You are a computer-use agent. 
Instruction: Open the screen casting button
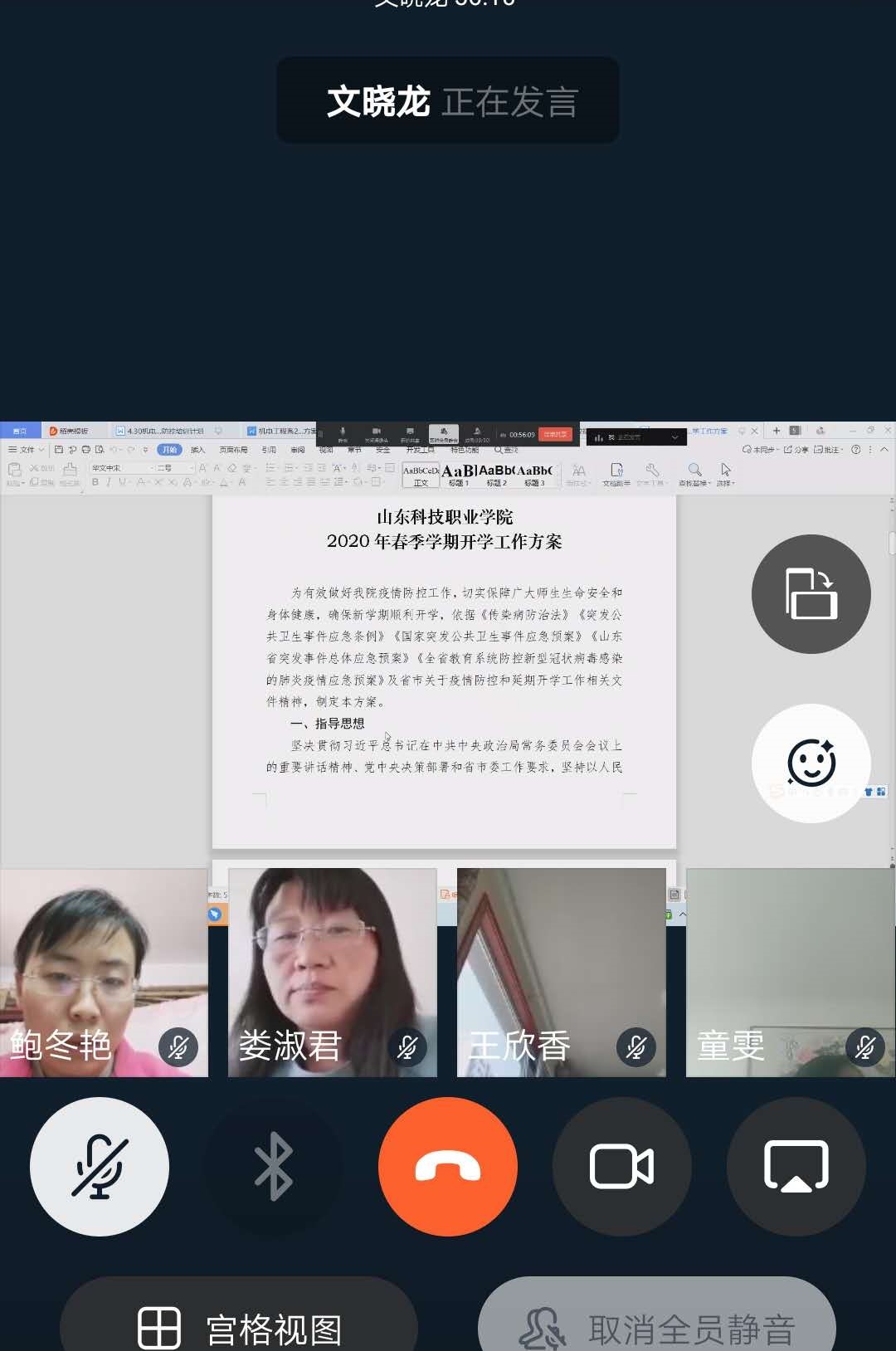click(796, 1167)
